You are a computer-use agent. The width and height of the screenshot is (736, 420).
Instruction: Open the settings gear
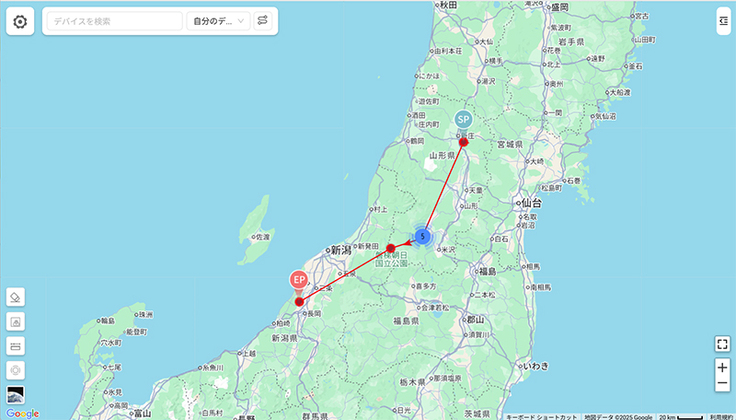coord(20,21)
